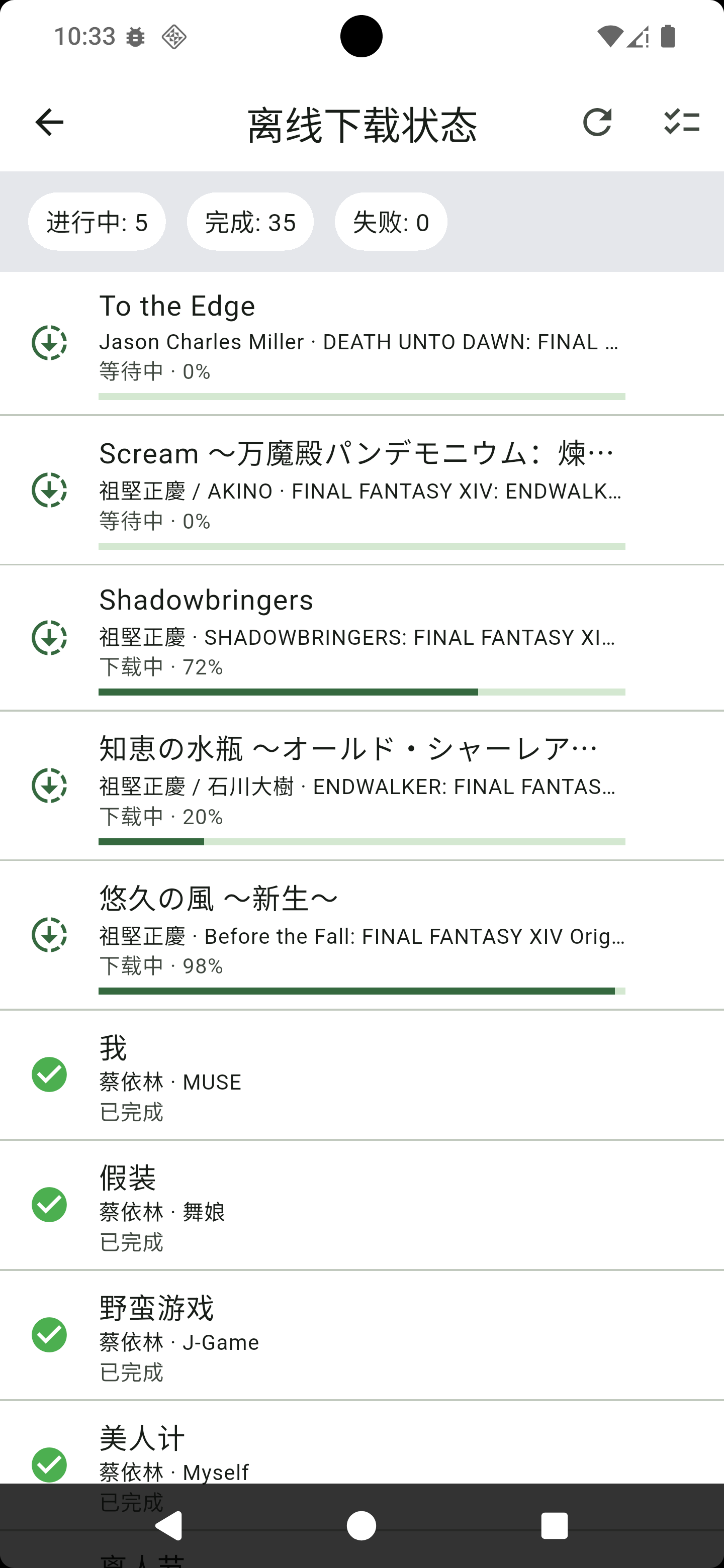
Task: Select the 'Scream ～万魔殿パンデモニウム' download row
Action: pos(361,491)
